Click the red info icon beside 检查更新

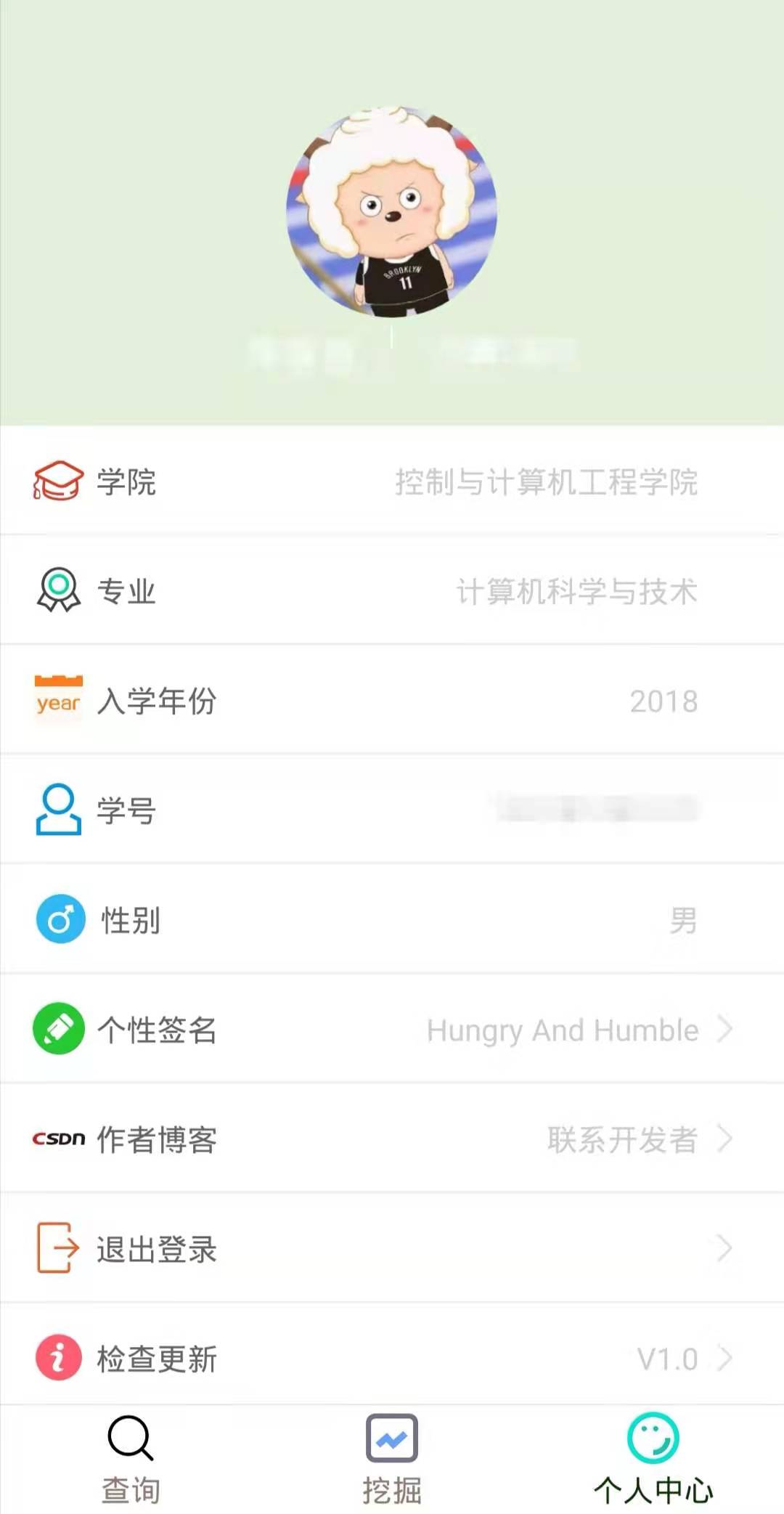click(x=58, y=1356)
